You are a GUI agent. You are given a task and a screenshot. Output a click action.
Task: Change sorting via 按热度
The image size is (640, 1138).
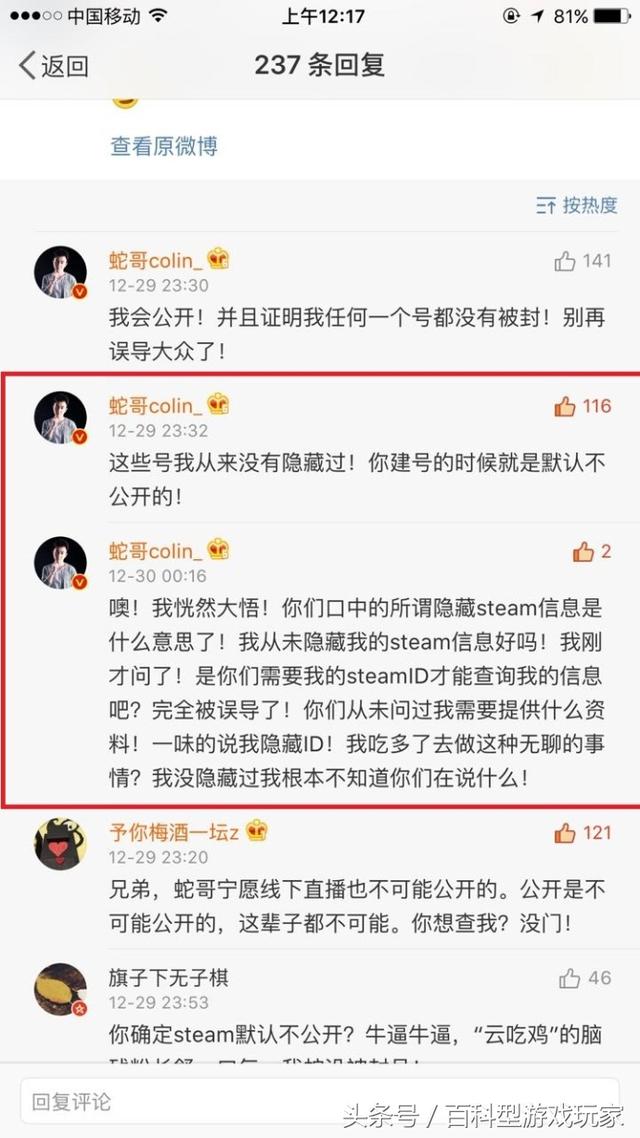tap(577, 205)
